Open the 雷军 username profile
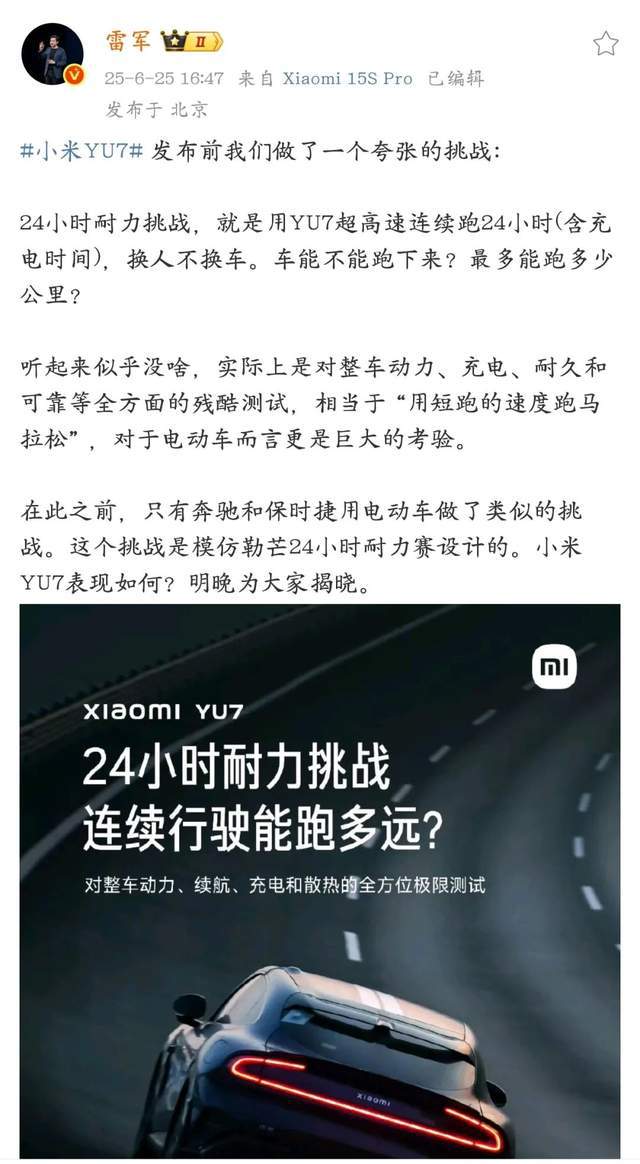The image size is (640, 1164). coord(129,41)
